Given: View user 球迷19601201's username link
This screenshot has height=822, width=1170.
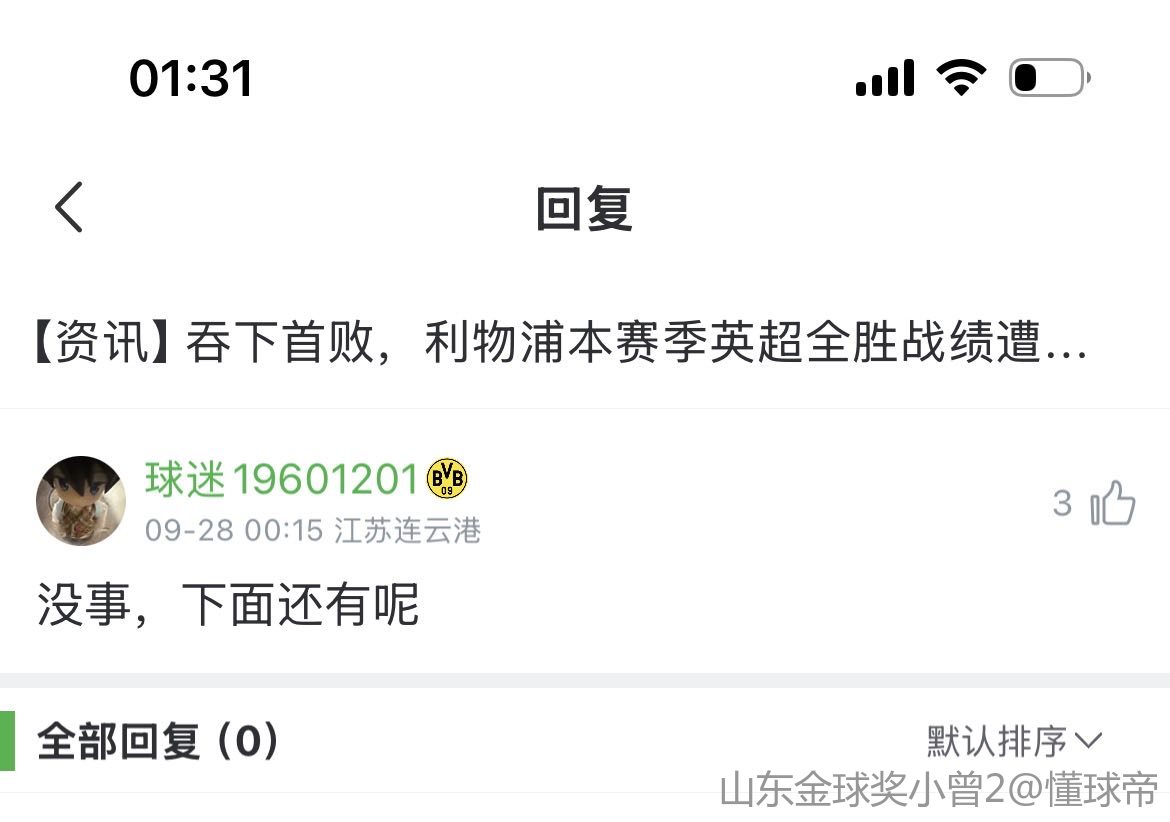Looking at the screenshot, I should click(x=281, y=480).
